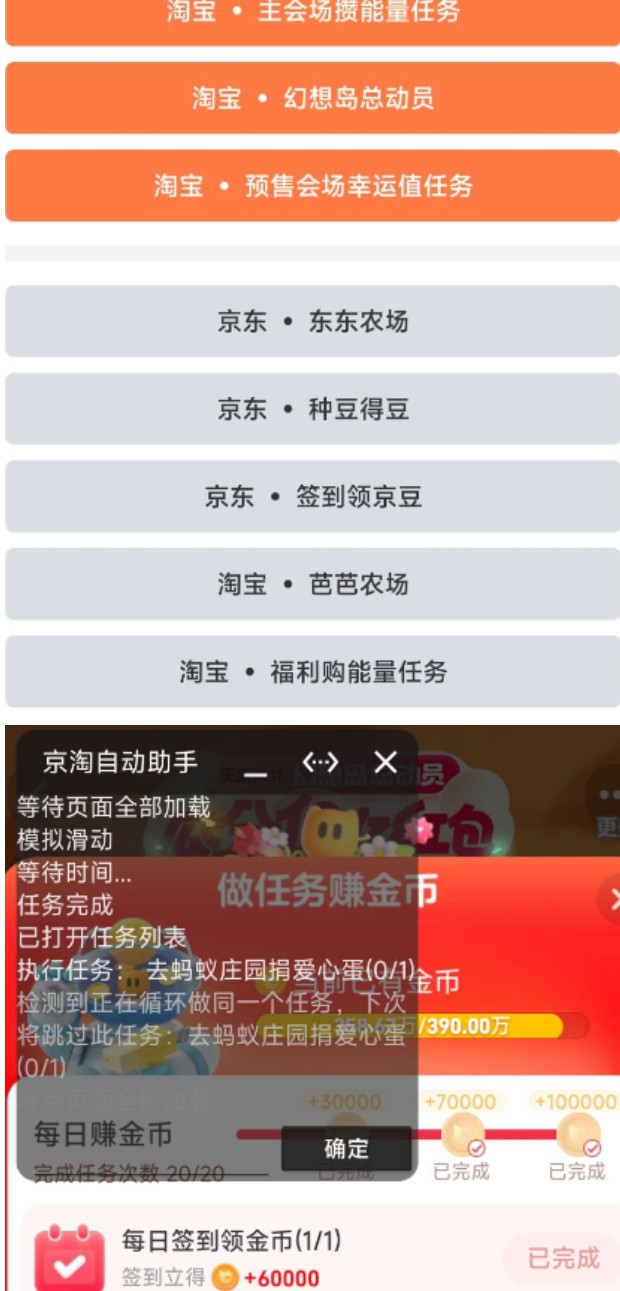This screenshot has height=1291, width=620.
Task: Select 淘宝 预售会场幸运值任务
Action: (x=312, y=186)
